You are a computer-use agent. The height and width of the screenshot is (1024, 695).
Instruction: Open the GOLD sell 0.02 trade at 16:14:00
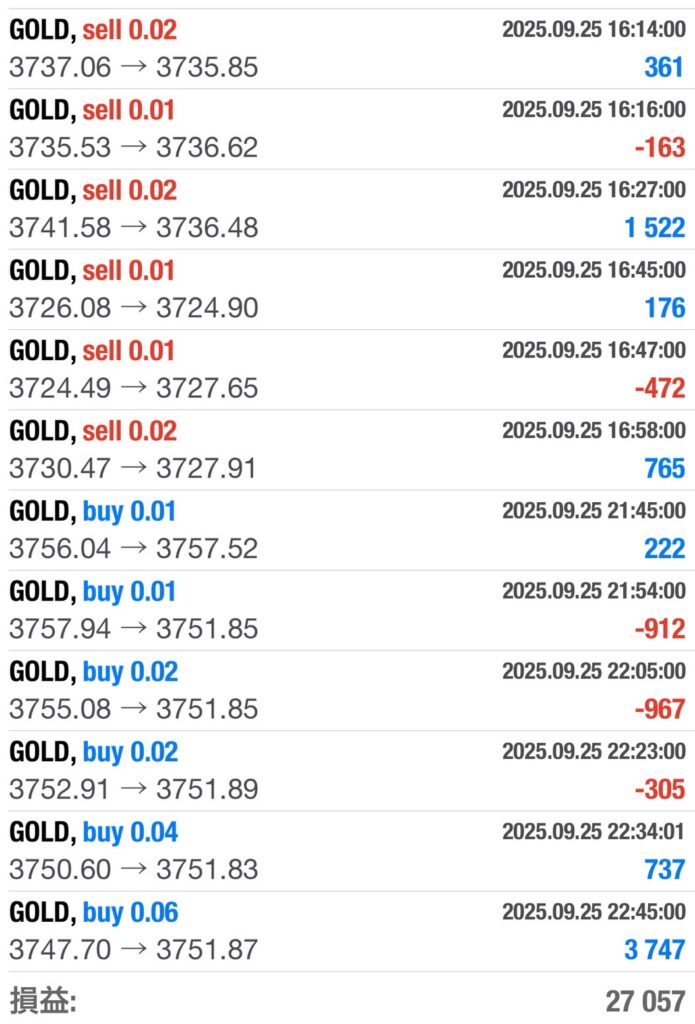click(347, 49)
